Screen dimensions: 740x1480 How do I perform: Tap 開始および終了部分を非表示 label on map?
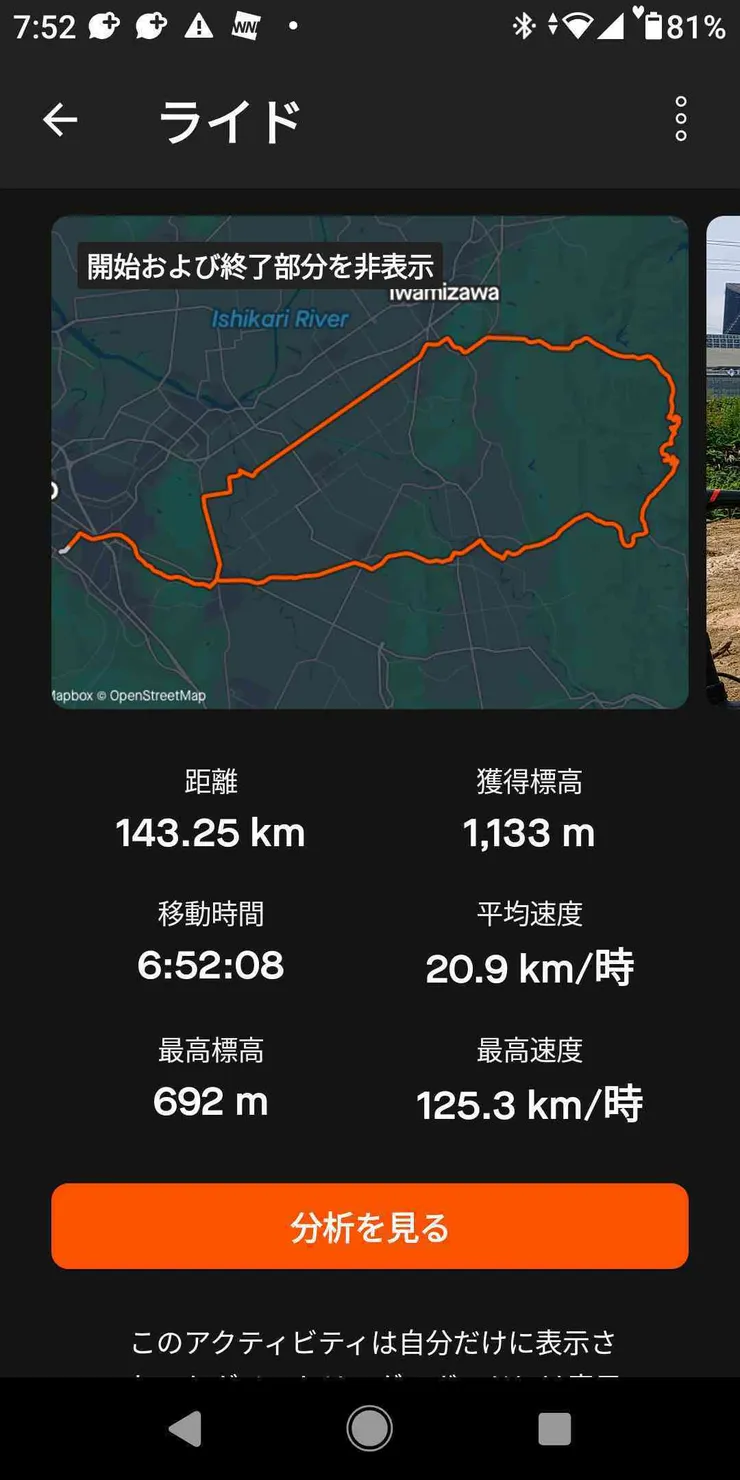260,266
